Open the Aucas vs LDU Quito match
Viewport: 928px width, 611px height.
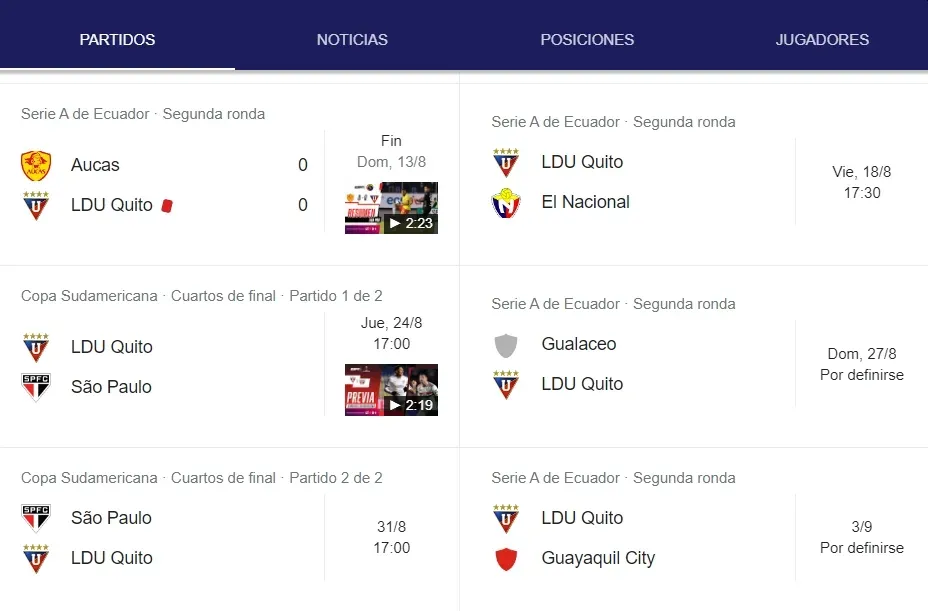(165, 185)
